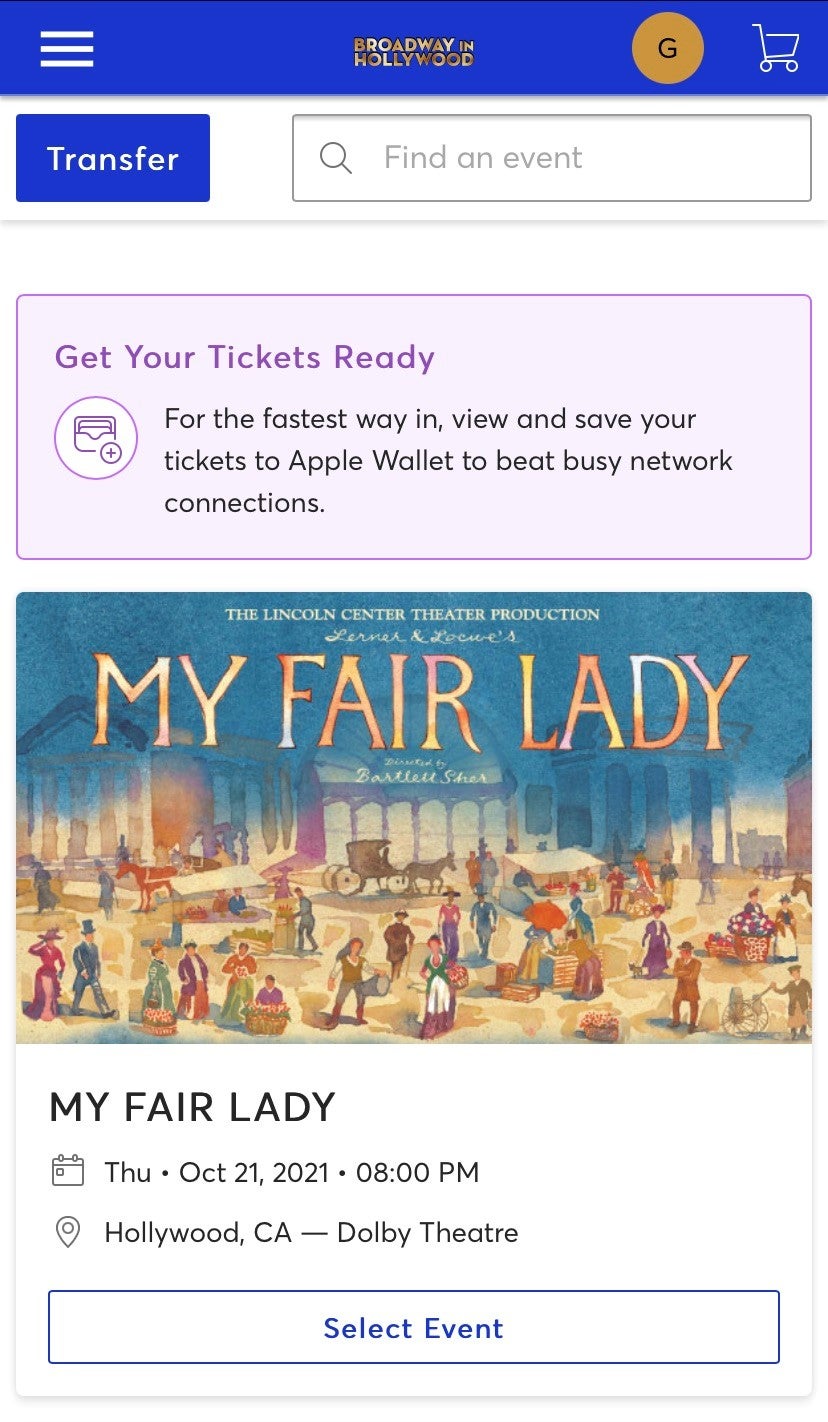This screenshot has height=1422, width=828.
Task: Open the G account profile avatar
Action: (668, 48)
